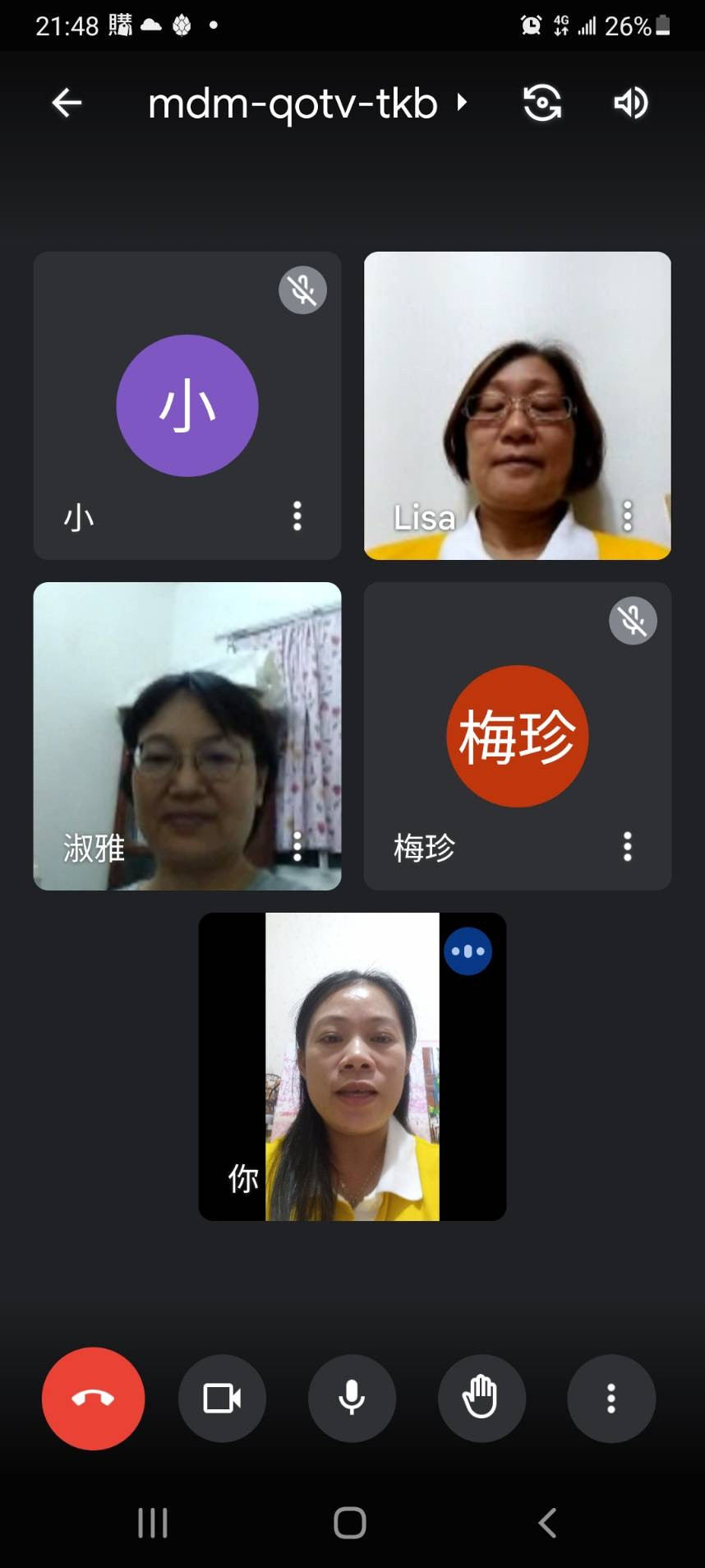Mute your microphone
Image resolution: width=705 pixels, height=1568 pixels.
[x=352, y=1398]
